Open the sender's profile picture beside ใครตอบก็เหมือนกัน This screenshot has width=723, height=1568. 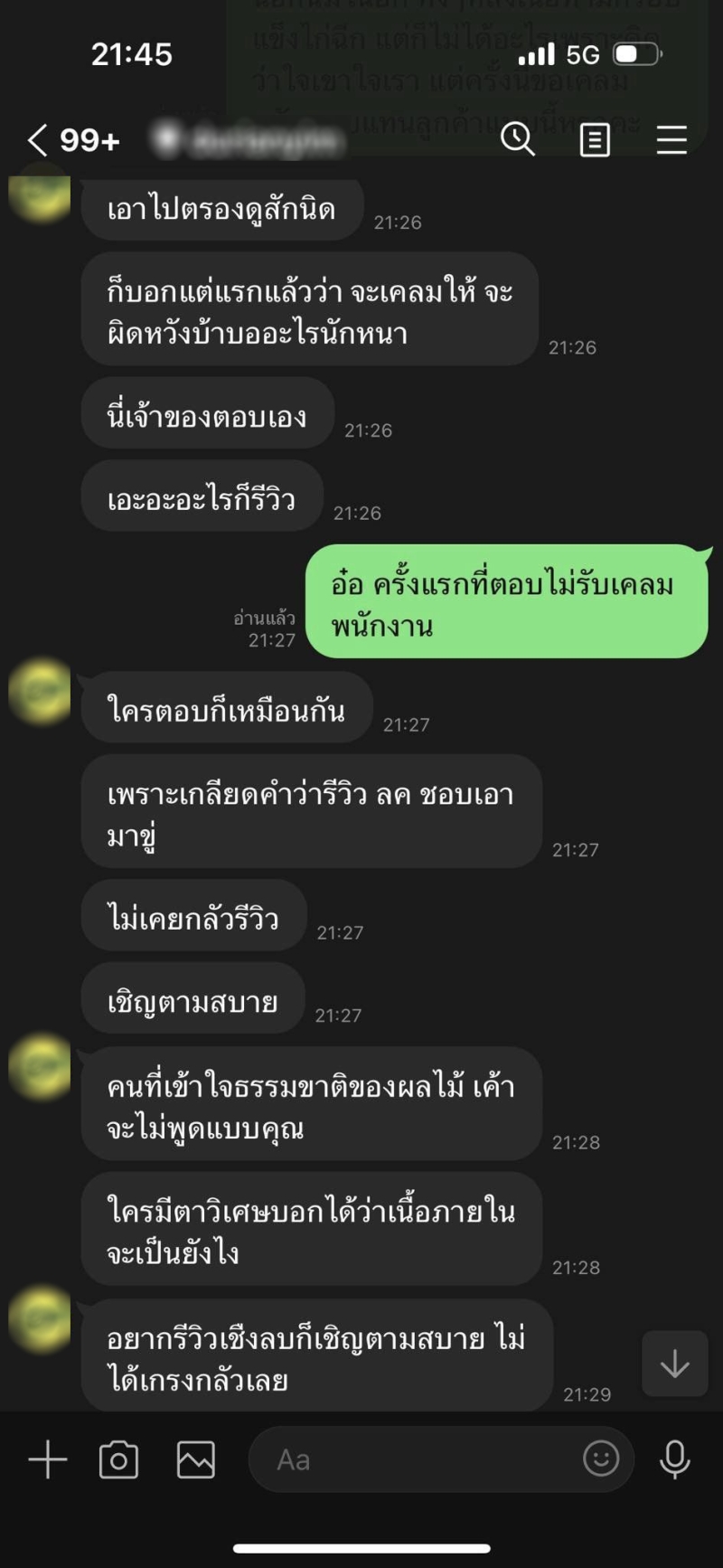pyautogui.click(x=40, y=693)
